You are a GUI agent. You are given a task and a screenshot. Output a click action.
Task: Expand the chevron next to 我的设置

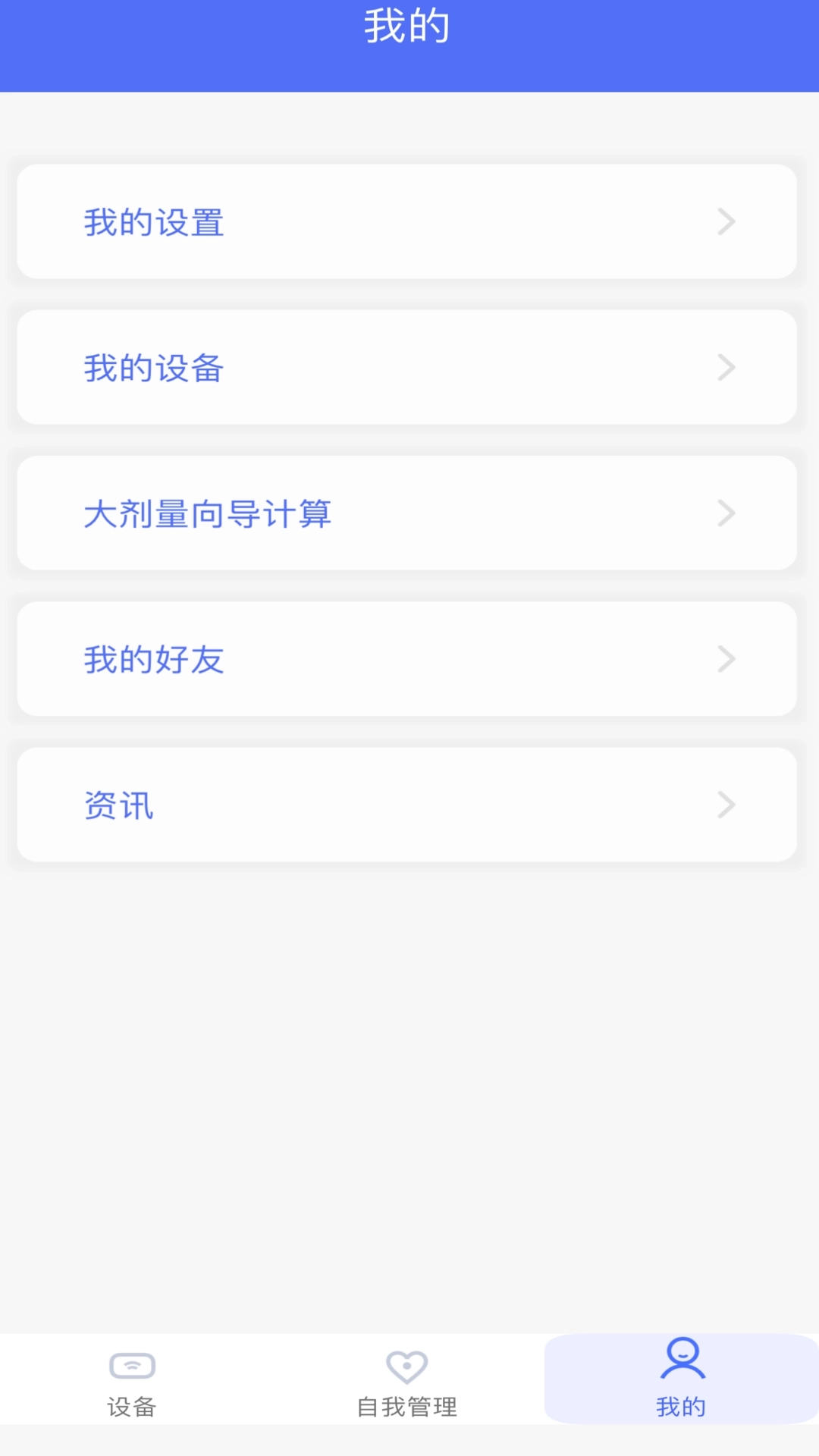click(726, 221)
